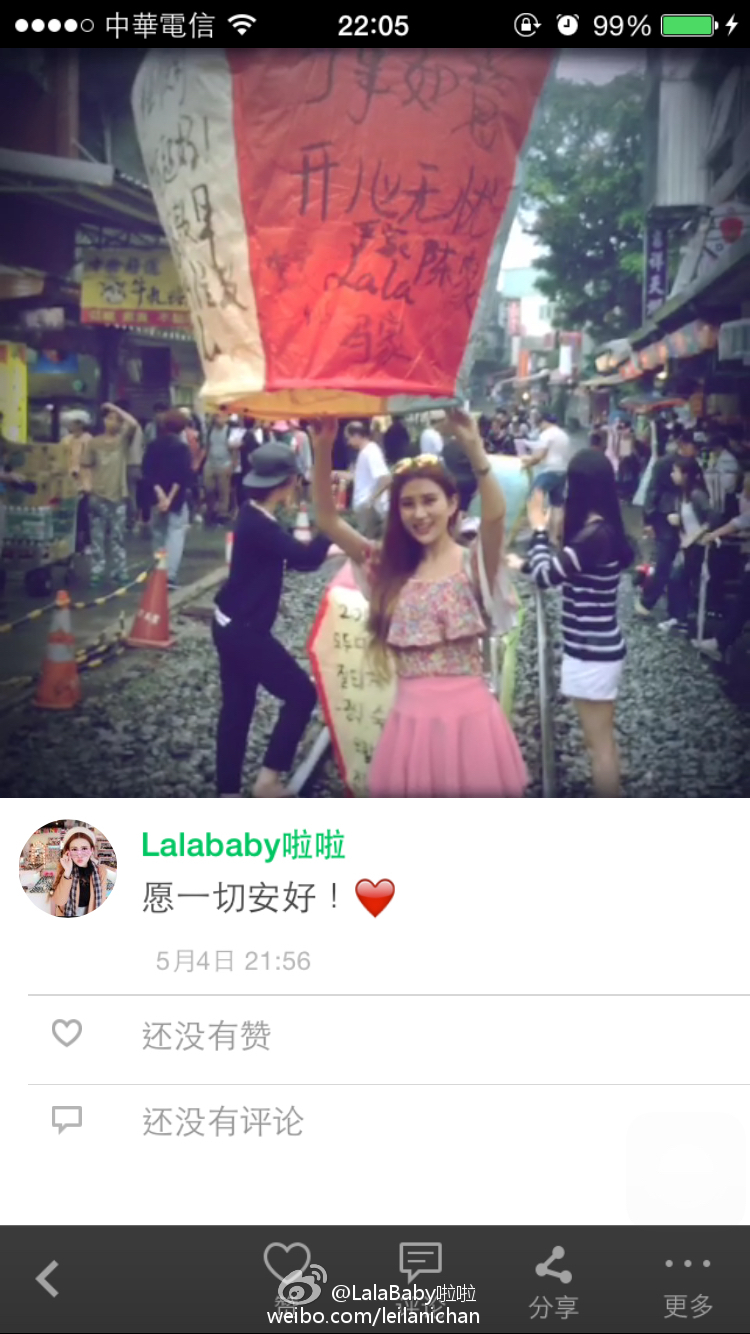This screenshot has width=750, height=1334.
Task: Open Lalababy啦啦's profile avatar
Action: click(x=67, y=868)
